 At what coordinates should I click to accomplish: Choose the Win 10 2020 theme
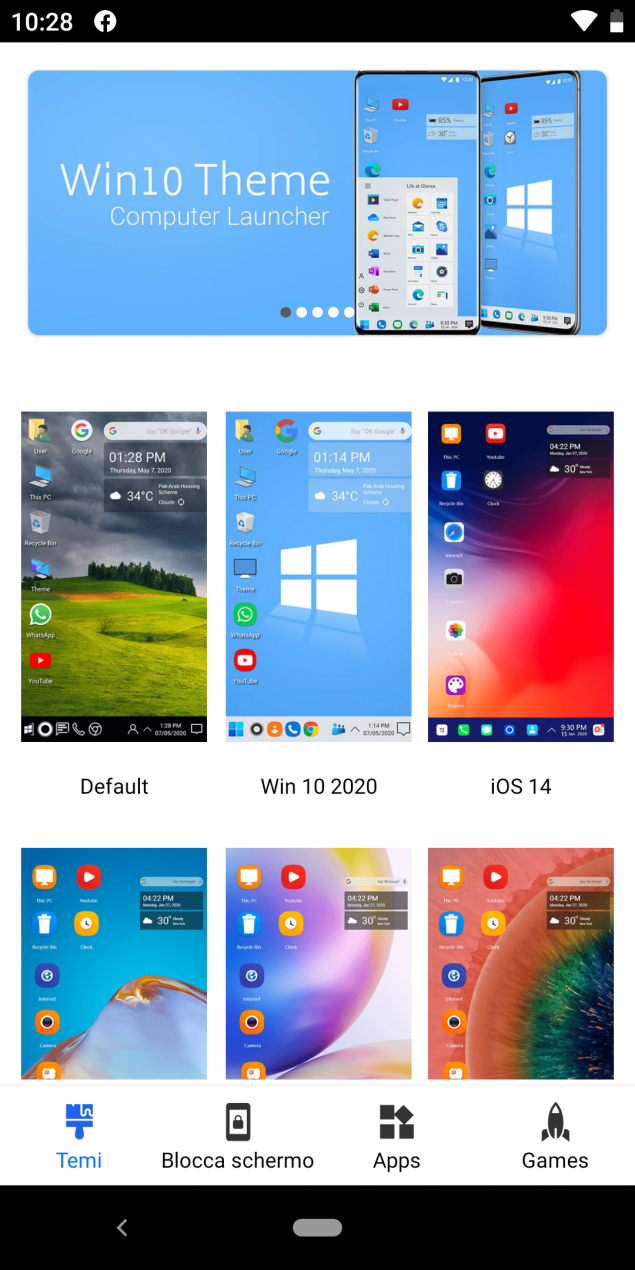pyautogui.click(x=318, y=576)
